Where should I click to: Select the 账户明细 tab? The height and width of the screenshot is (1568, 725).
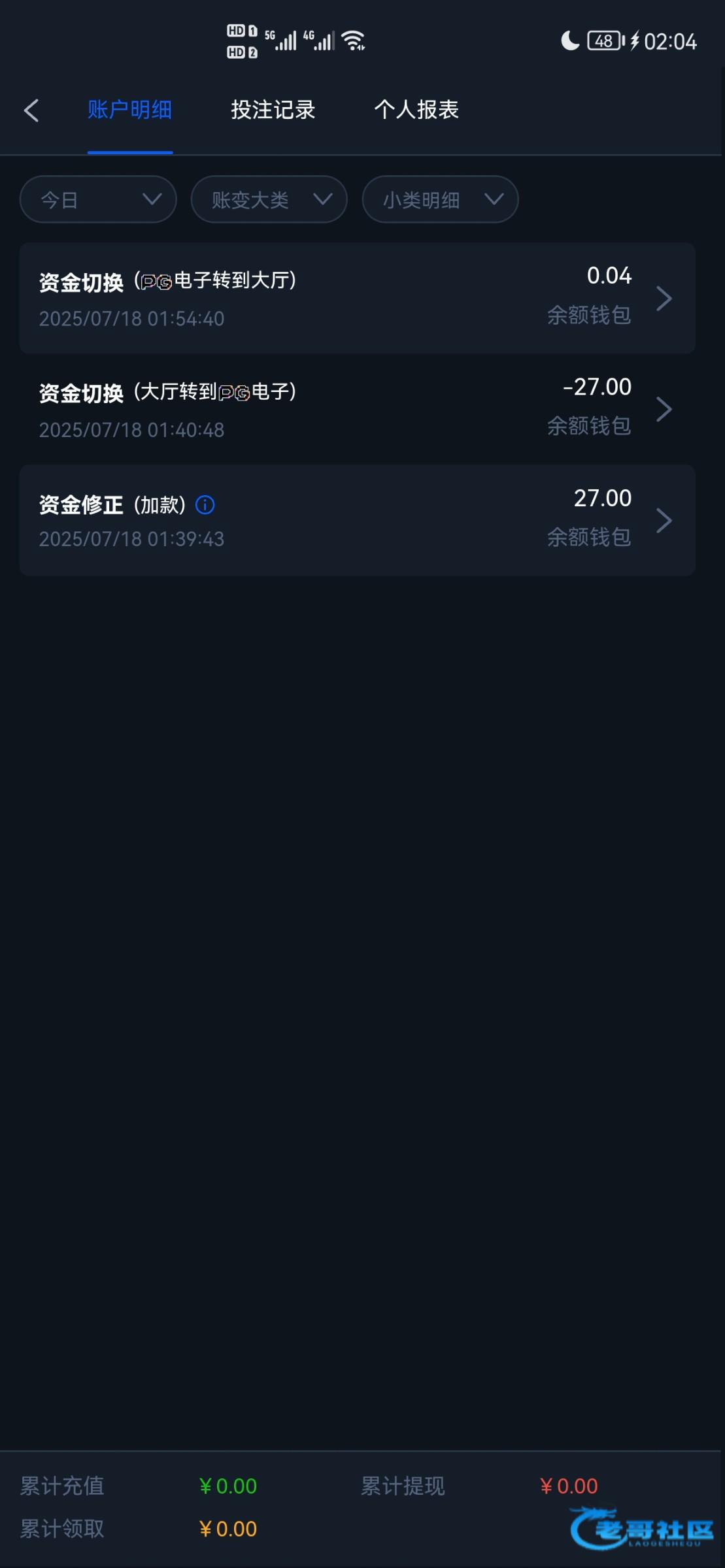point(129,110)
